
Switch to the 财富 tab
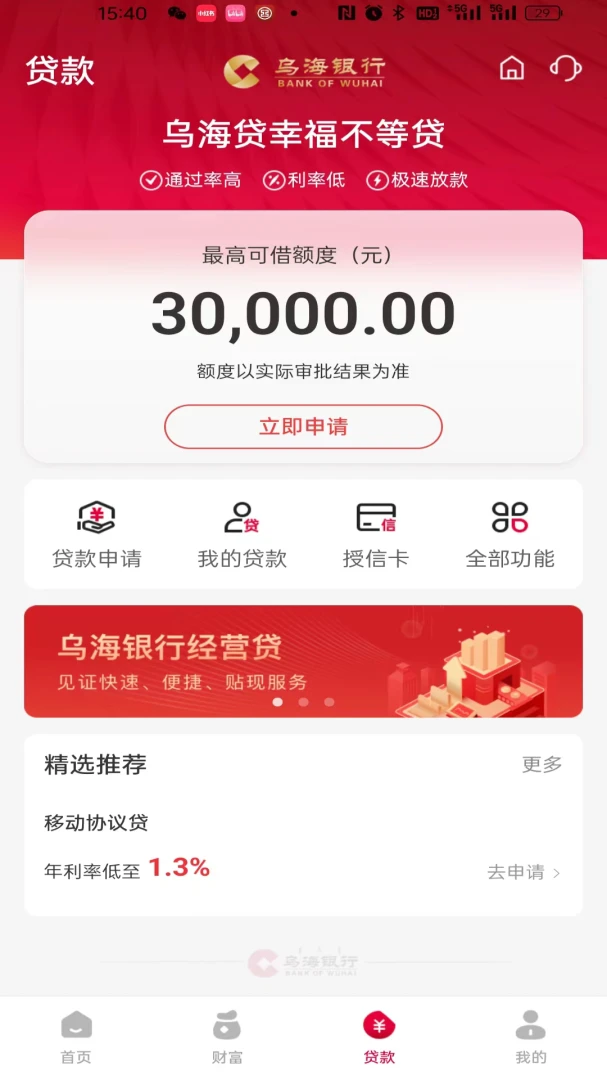pos(228,1037)
